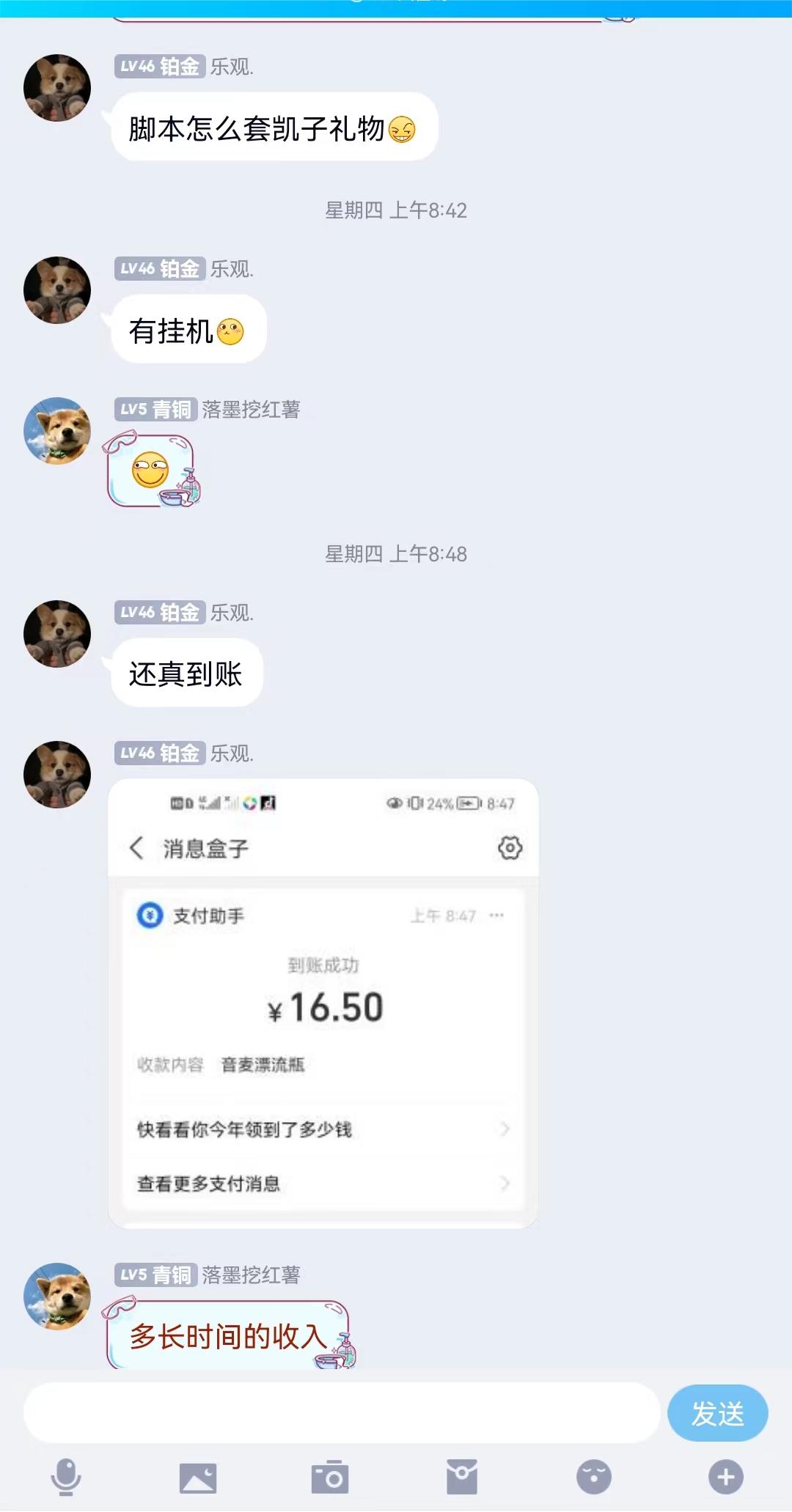The height and width of the screenshot is (1512, 792).
Task: Open the image gallery picker
Action: (198, 1477)
